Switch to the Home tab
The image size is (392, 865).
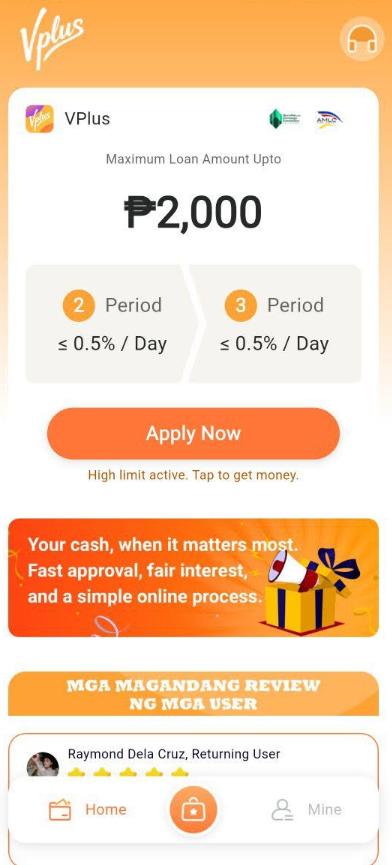[88, 809]
